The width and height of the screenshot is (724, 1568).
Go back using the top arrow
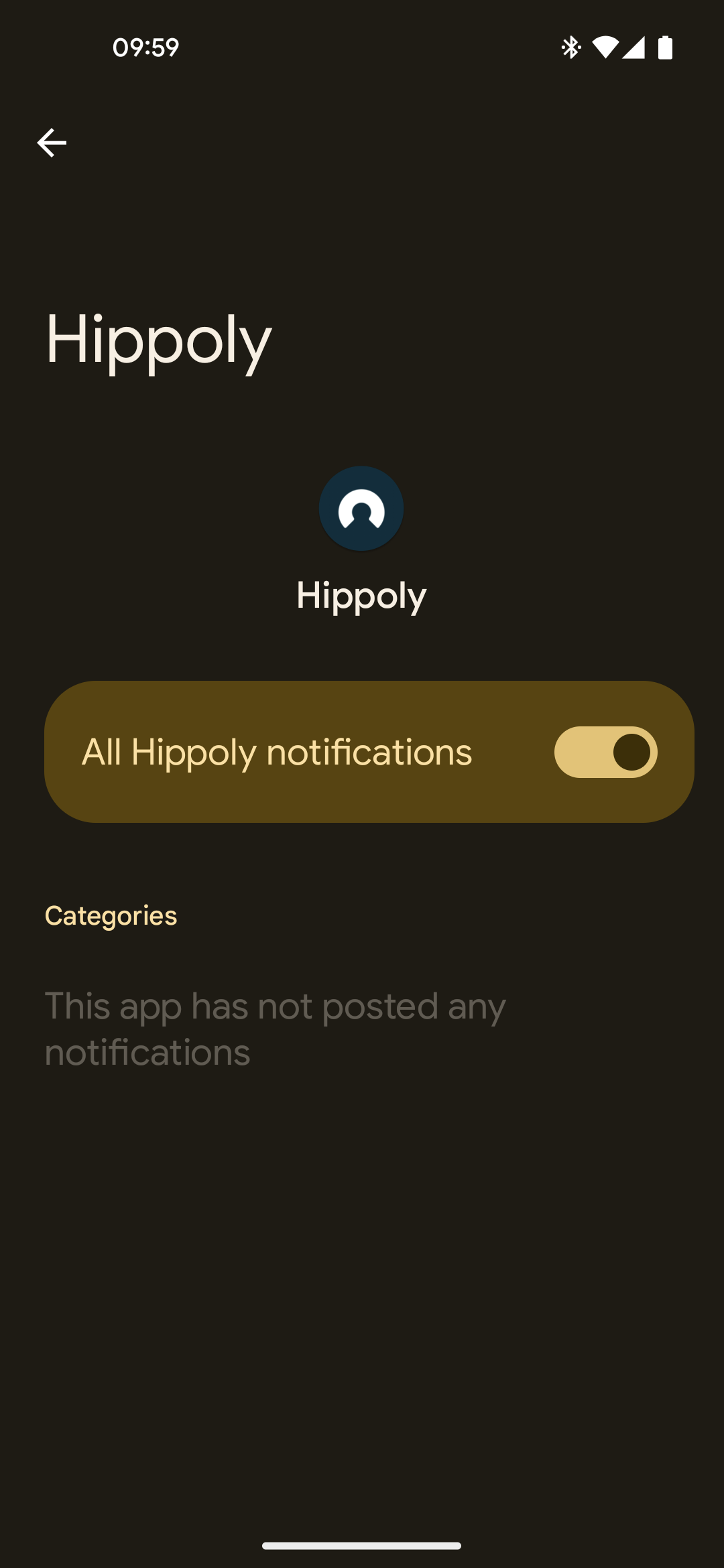pos(52,143)
